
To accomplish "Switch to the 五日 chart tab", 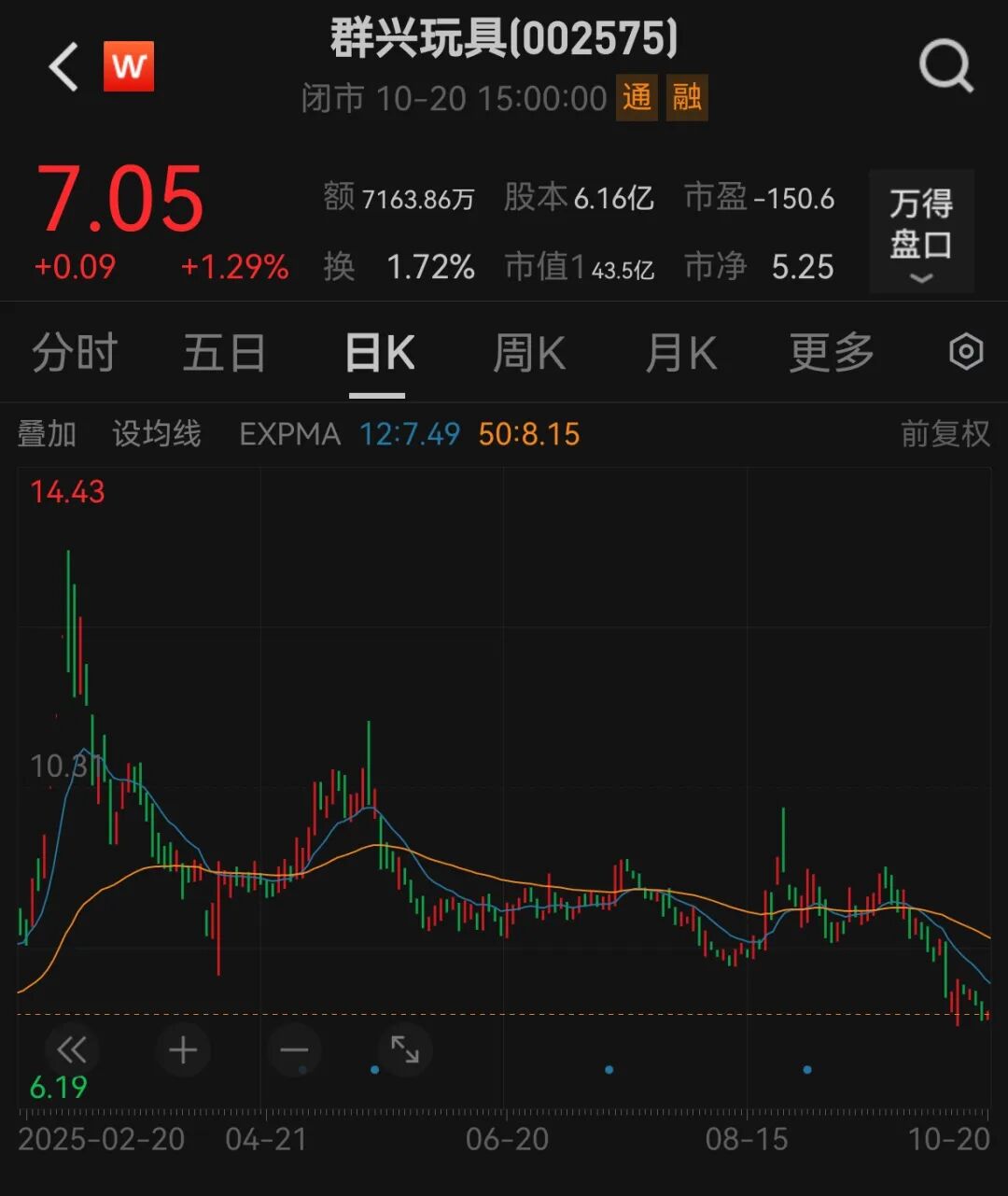I will pos(224,354).
